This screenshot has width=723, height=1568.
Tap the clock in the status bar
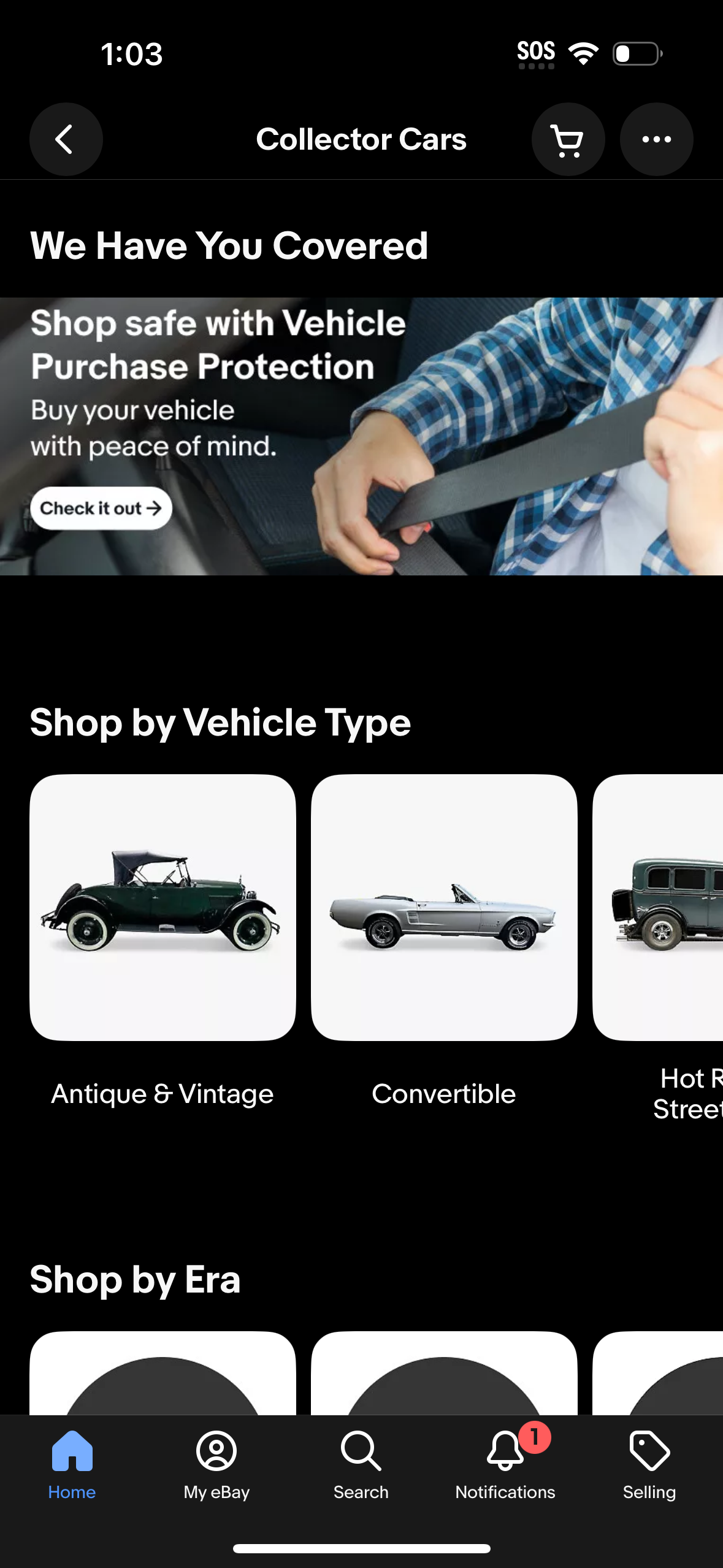(131, 54)
